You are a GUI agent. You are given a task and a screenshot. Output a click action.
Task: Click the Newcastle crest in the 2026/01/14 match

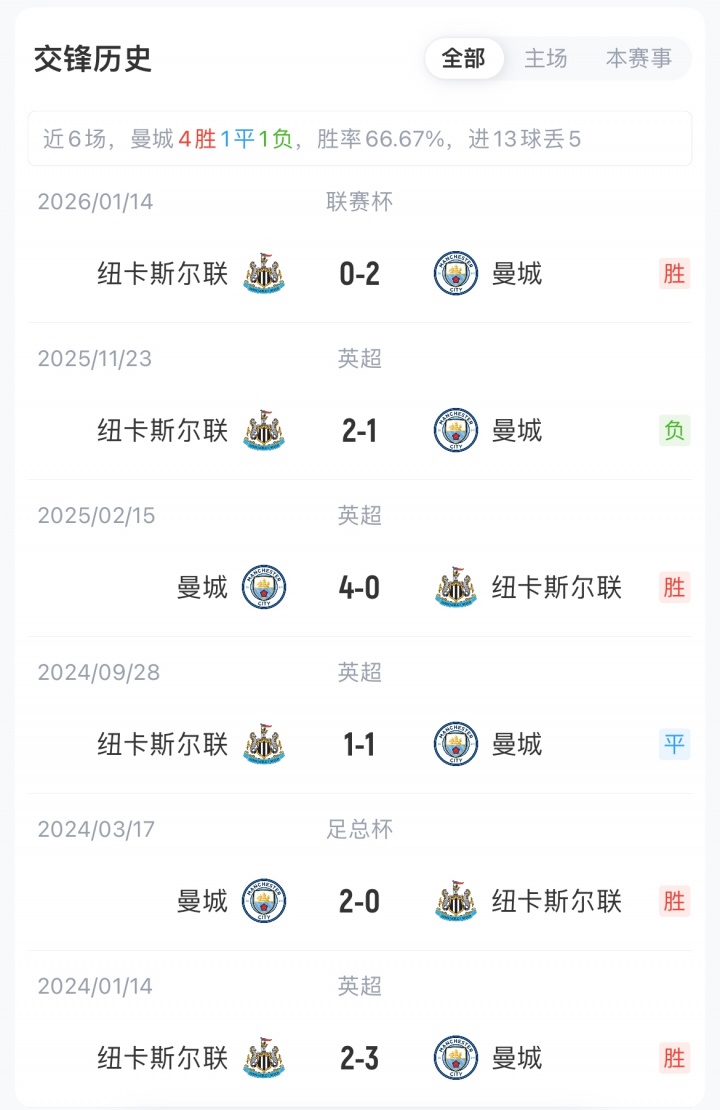264,272
